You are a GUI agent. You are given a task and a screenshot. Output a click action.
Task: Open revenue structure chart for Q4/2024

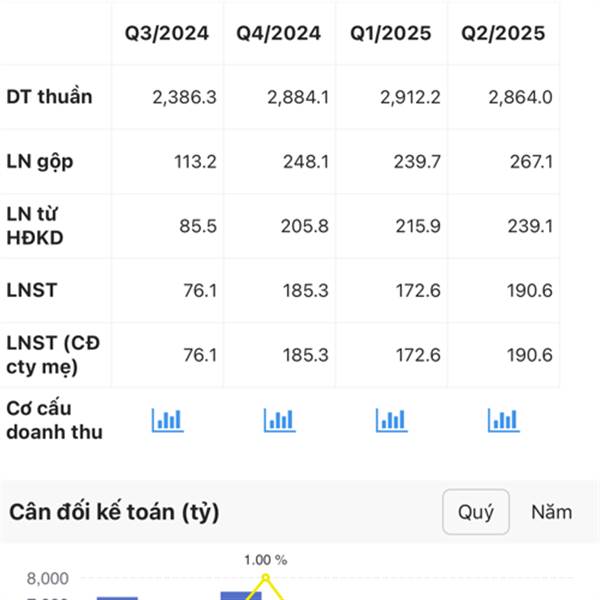pyautogui.click(x=280, y=420)
